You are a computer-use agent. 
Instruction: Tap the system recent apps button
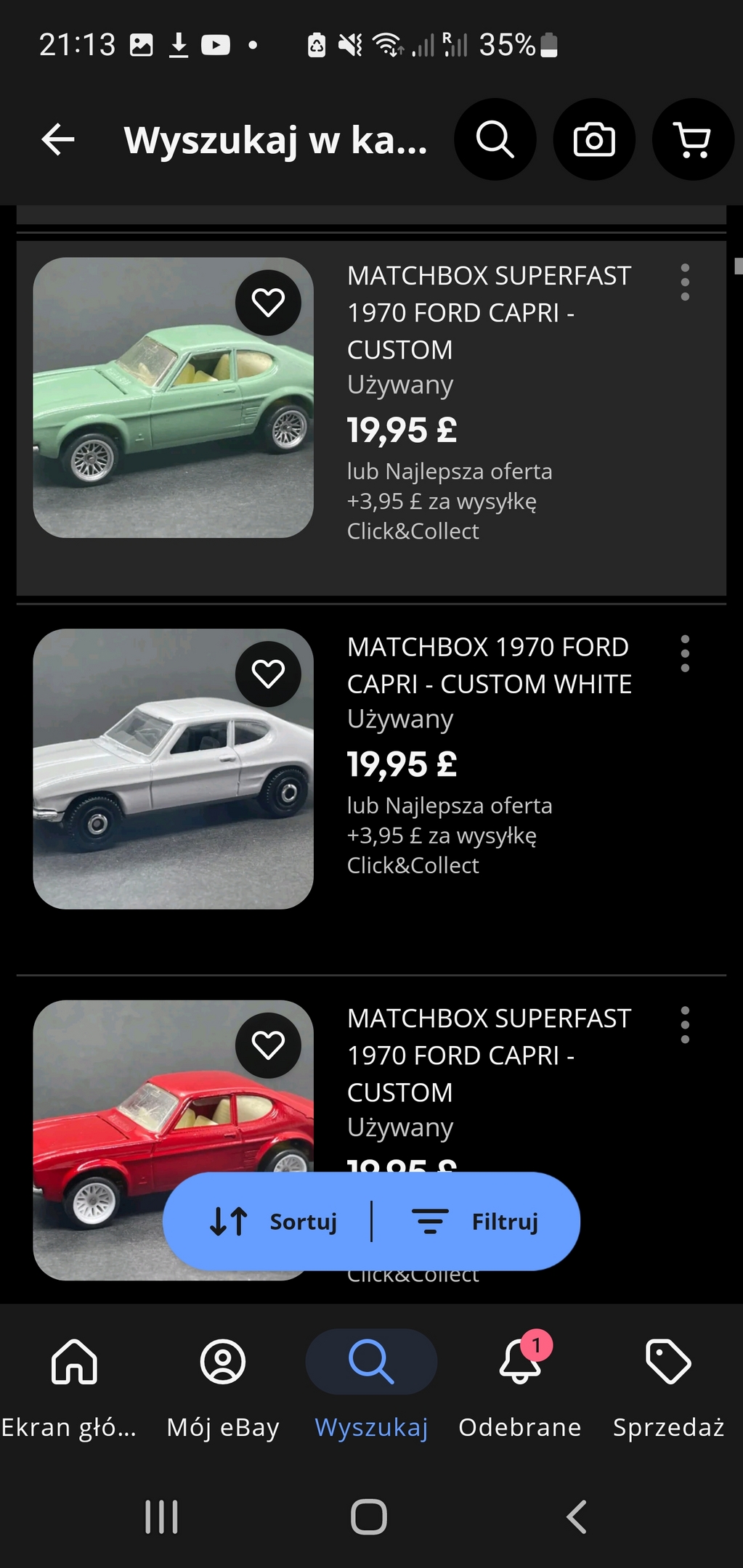coord(161,1517)
